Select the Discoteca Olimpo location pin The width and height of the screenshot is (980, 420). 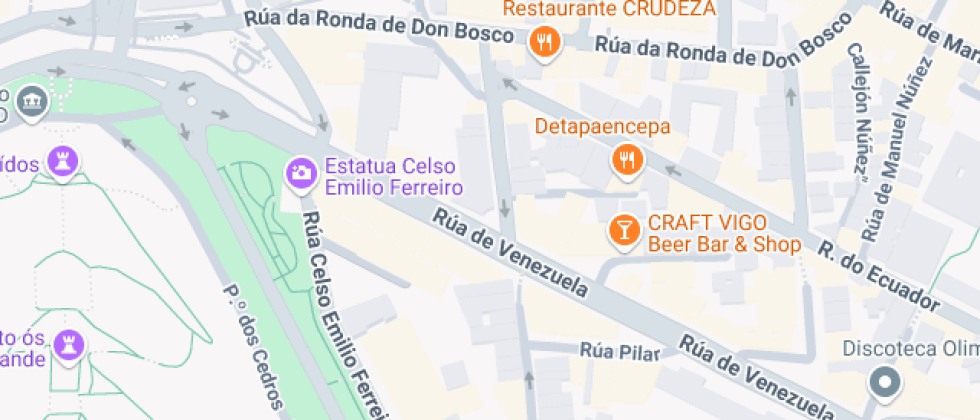[x=885, y=383]
